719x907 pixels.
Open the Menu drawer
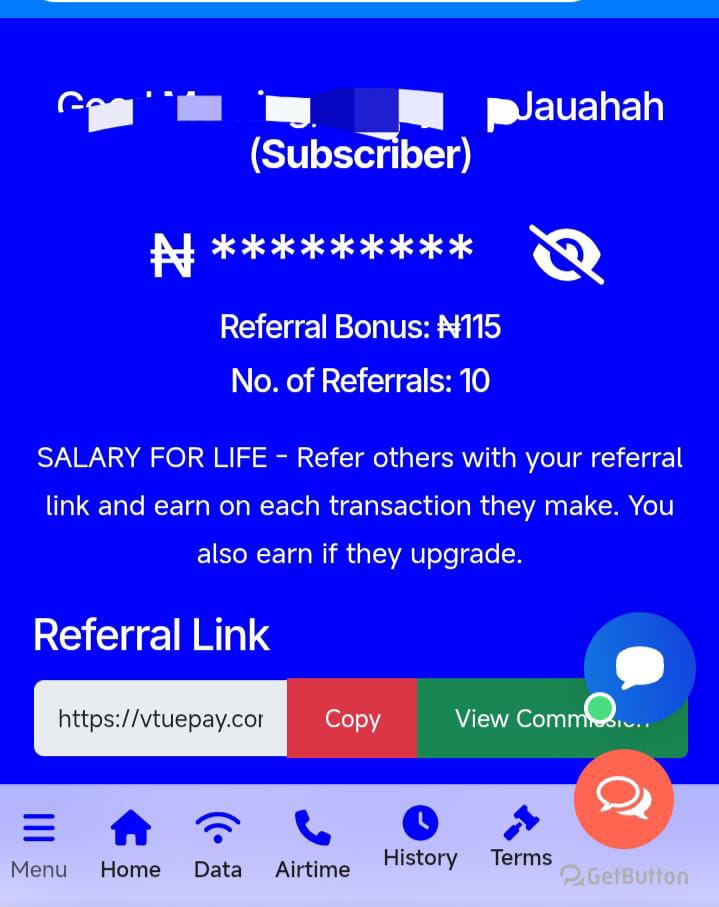(x=39, y=845)
